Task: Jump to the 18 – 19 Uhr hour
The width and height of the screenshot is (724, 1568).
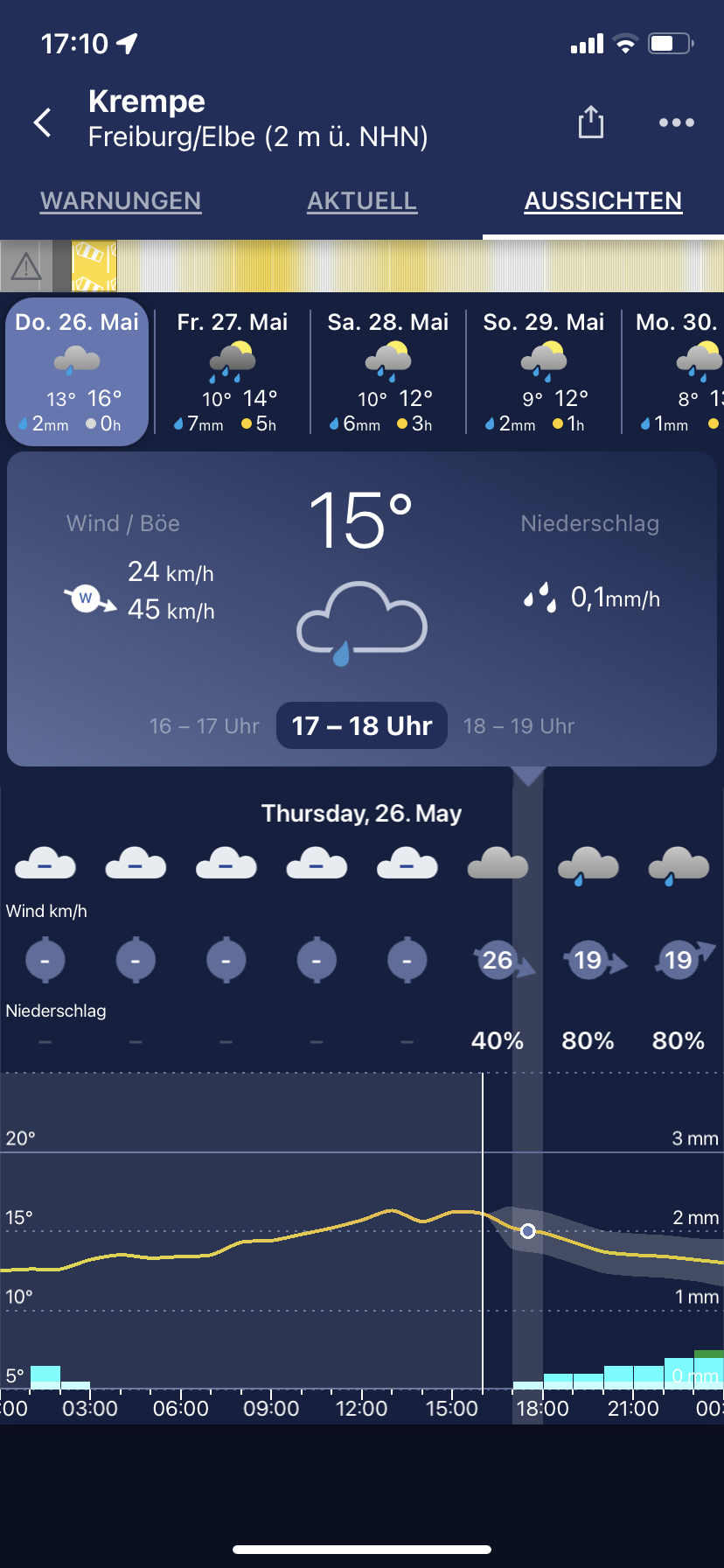Action: point(519,726)
